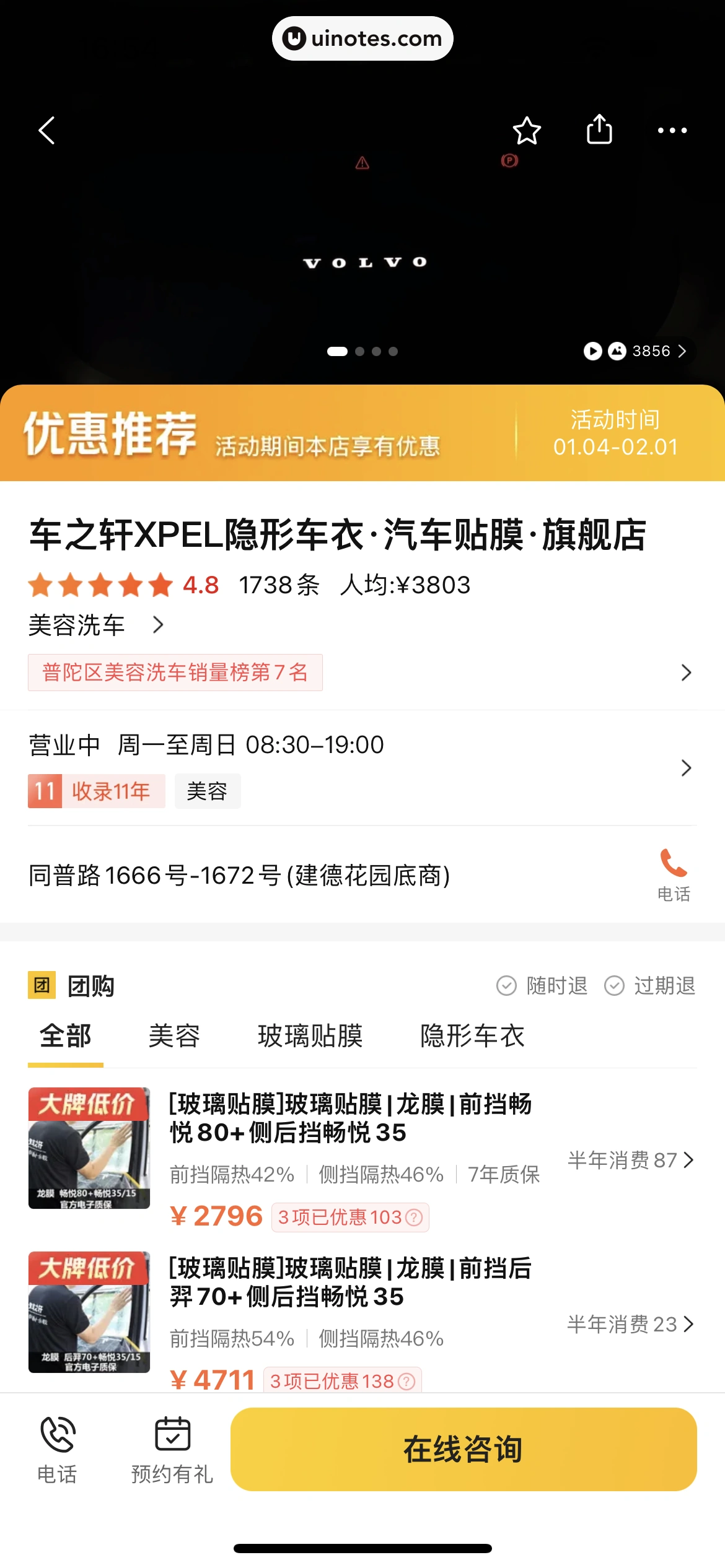This screenshot has width=725, height=1568.
Task: Expand business hours details chevron
Action: pos(686,768)
